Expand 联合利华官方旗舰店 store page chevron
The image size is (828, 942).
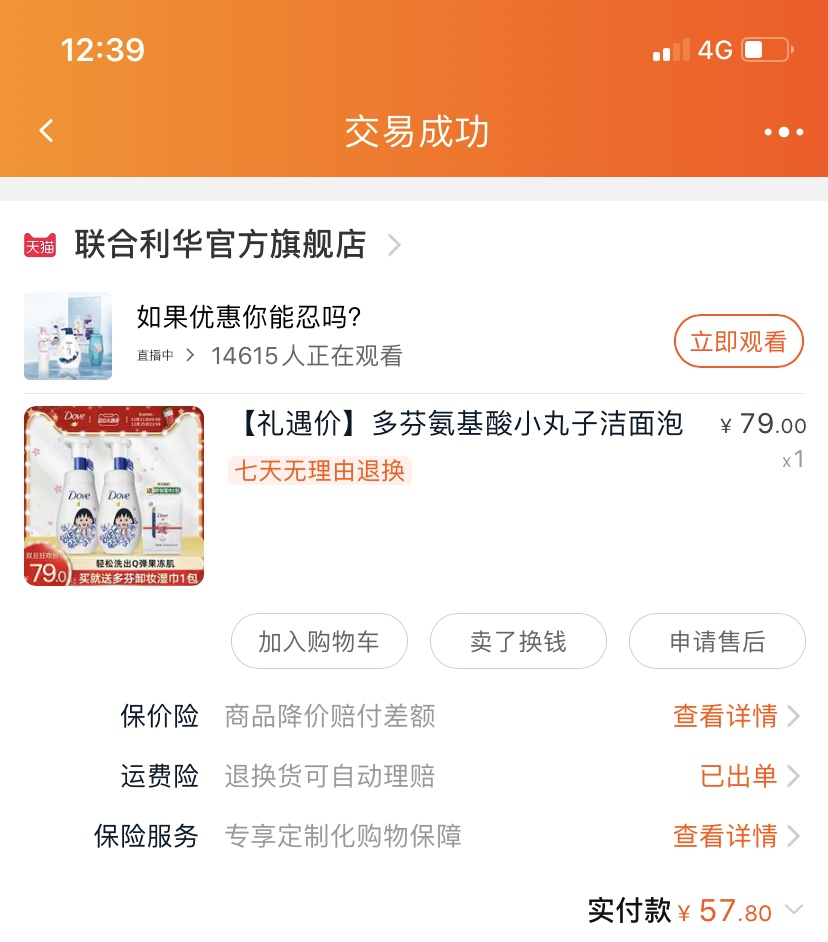[393, 244]
